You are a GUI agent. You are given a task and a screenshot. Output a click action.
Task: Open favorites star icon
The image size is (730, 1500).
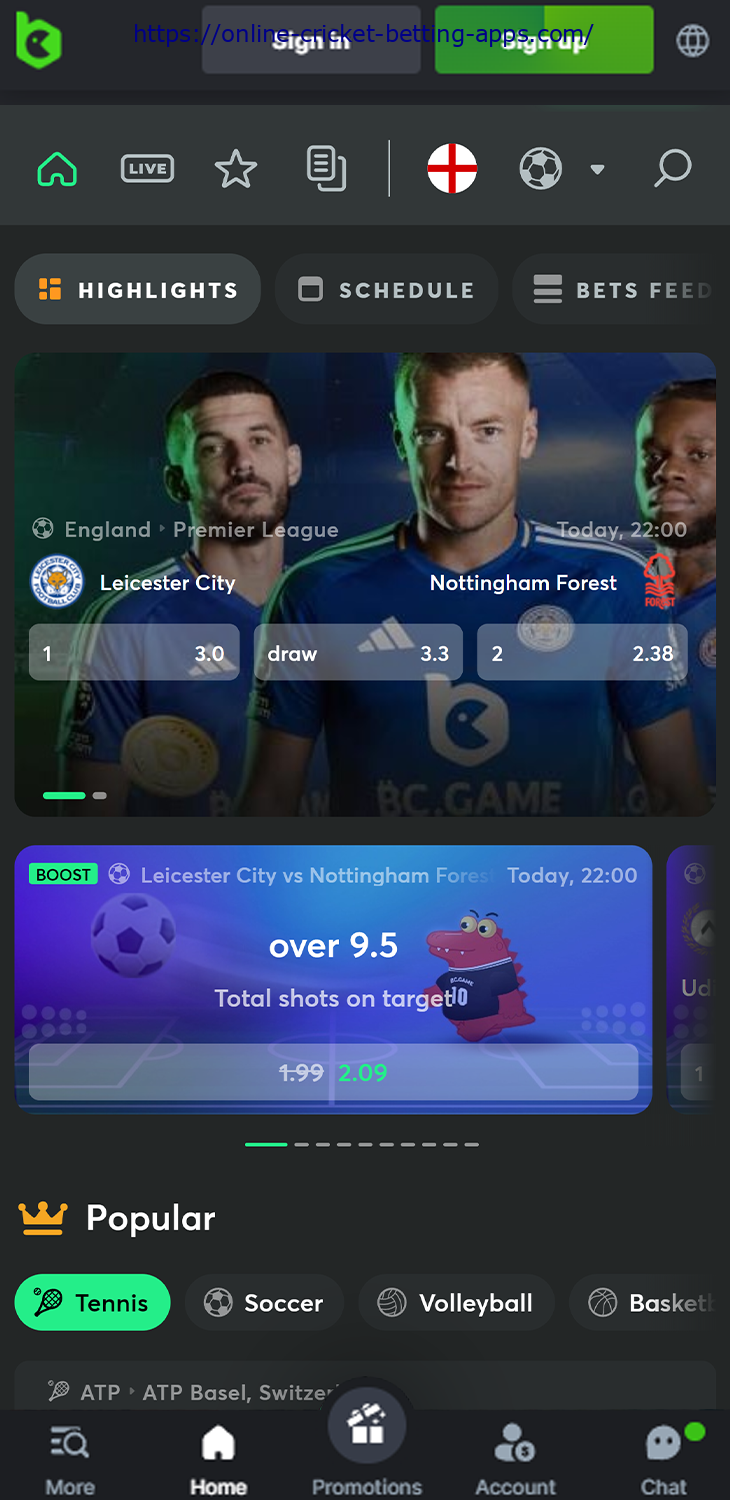[x=236, y=168]
